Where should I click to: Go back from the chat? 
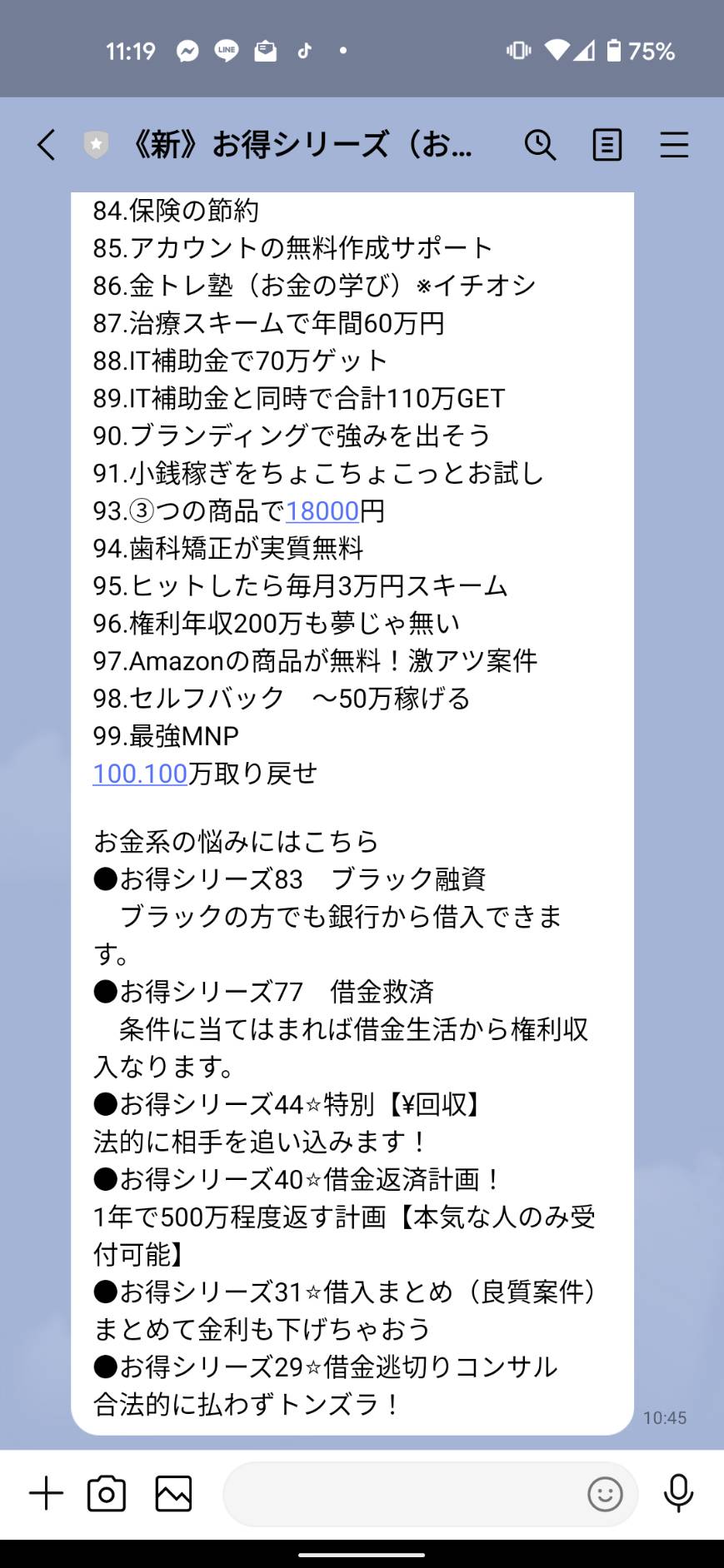click(47, 145)
